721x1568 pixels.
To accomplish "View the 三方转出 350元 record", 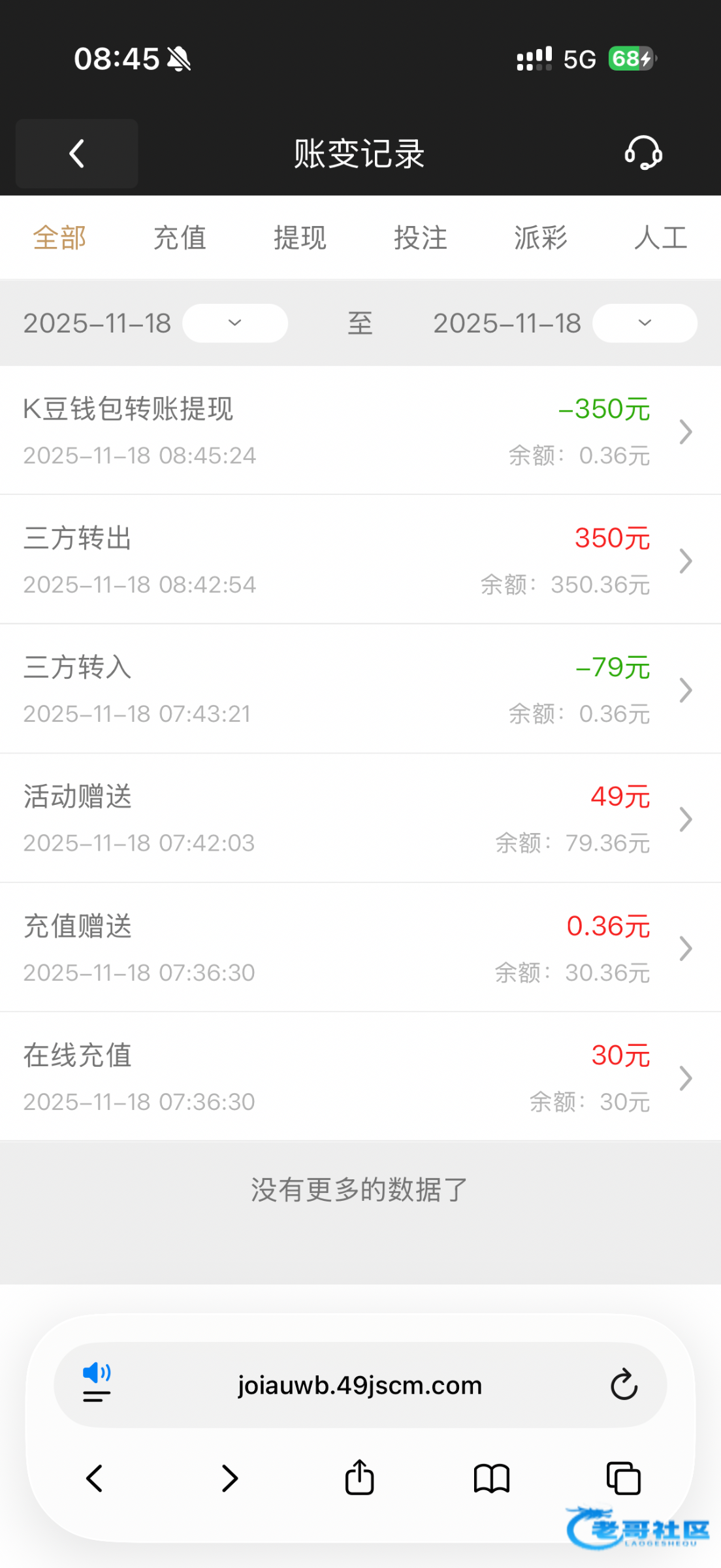I will tap(359, 560).
